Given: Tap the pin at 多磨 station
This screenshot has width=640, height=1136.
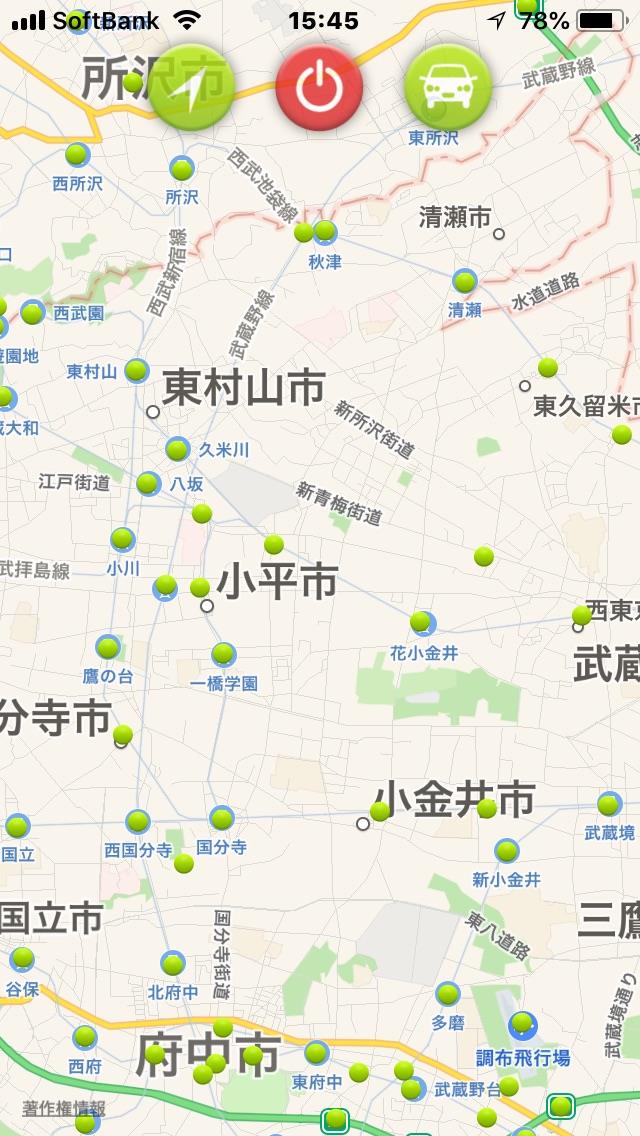Looking at the screenshot, I should [448, 993].
